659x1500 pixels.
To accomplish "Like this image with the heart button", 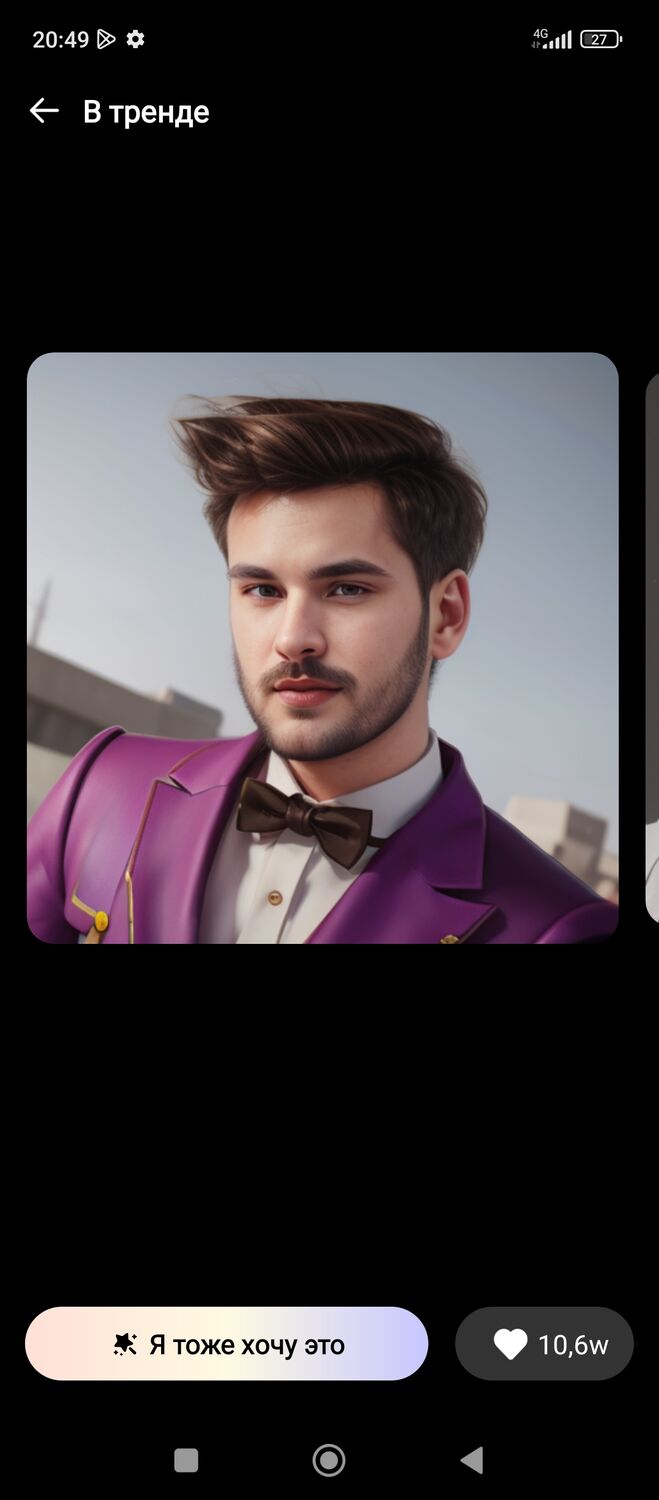I will point(544,1344).
